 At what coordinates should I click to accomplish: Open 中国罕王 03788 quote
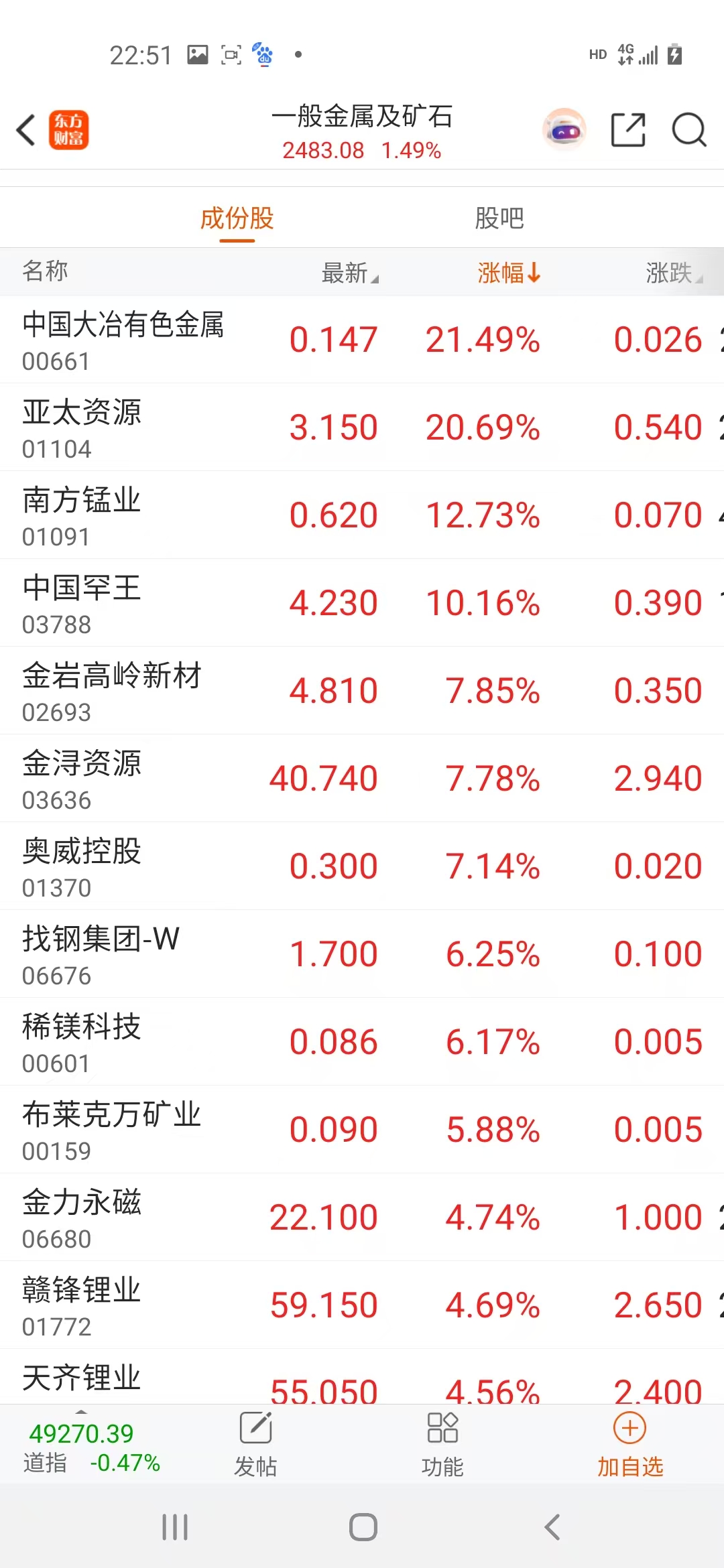click(82, 603)
